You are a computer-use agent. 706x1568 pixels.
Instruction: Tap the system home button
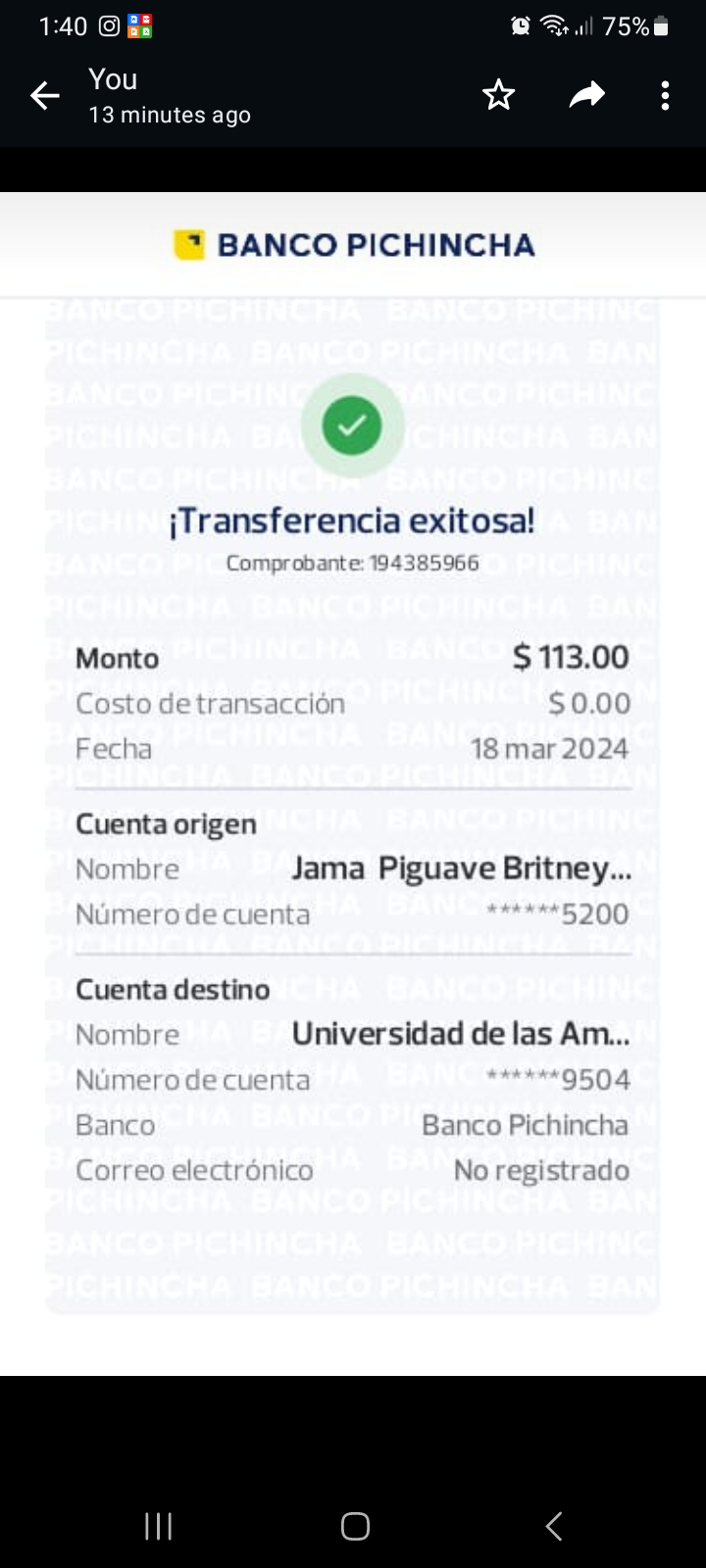click(355, 1526)
